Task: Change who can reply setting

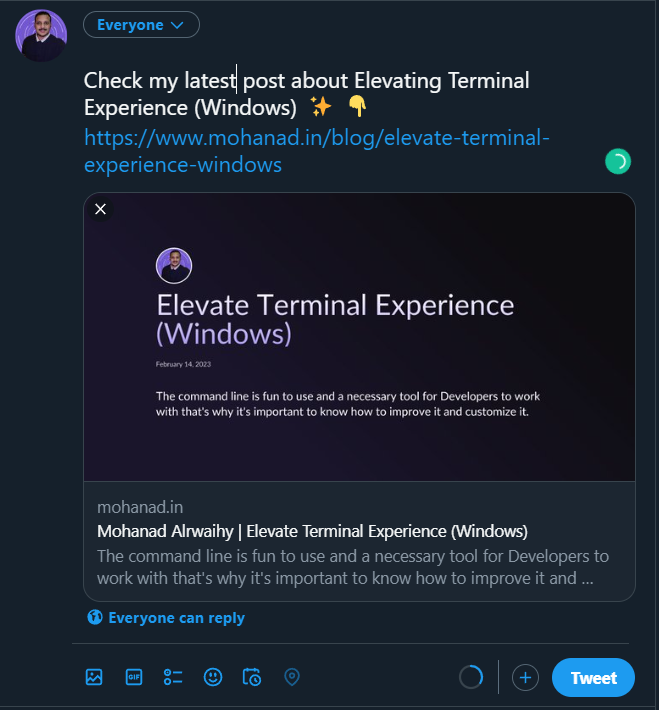Action: pyautogui.click(x=166, y=618)
